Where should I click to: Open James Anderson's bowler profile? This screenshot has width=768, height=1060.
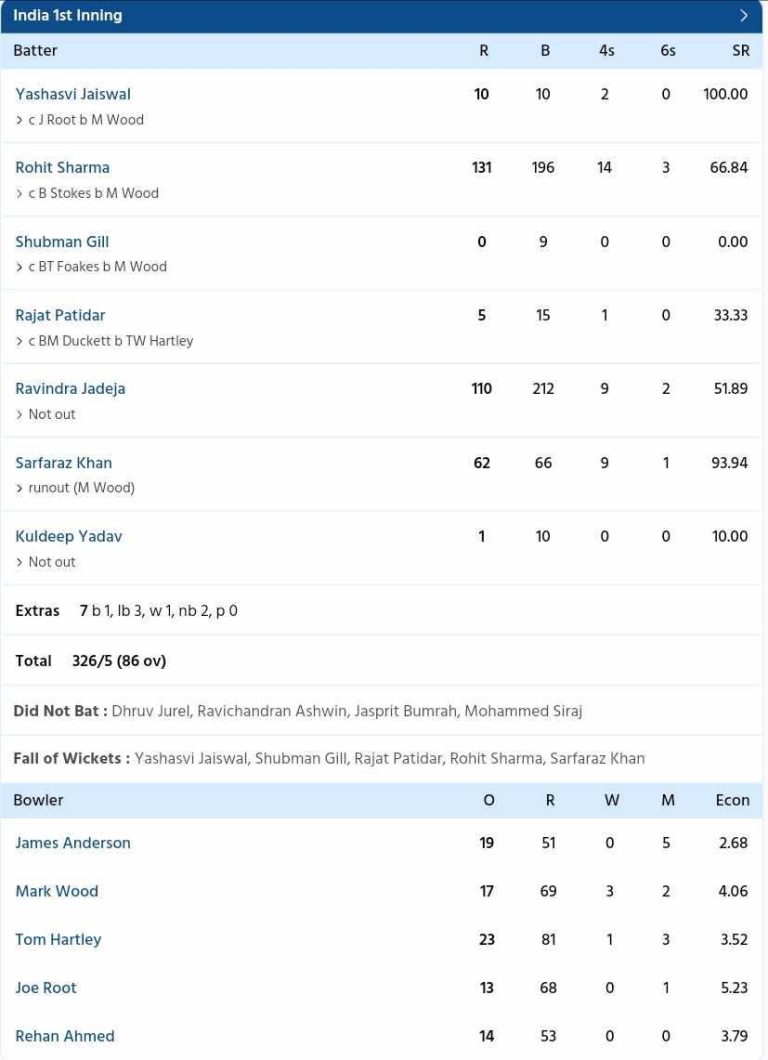coord(72,843)
